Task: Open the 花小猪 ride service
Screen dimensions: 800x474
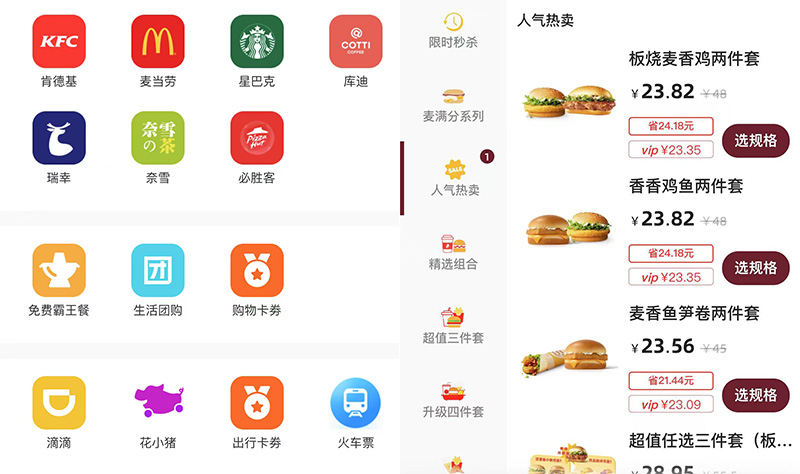Action: point(158,403)
